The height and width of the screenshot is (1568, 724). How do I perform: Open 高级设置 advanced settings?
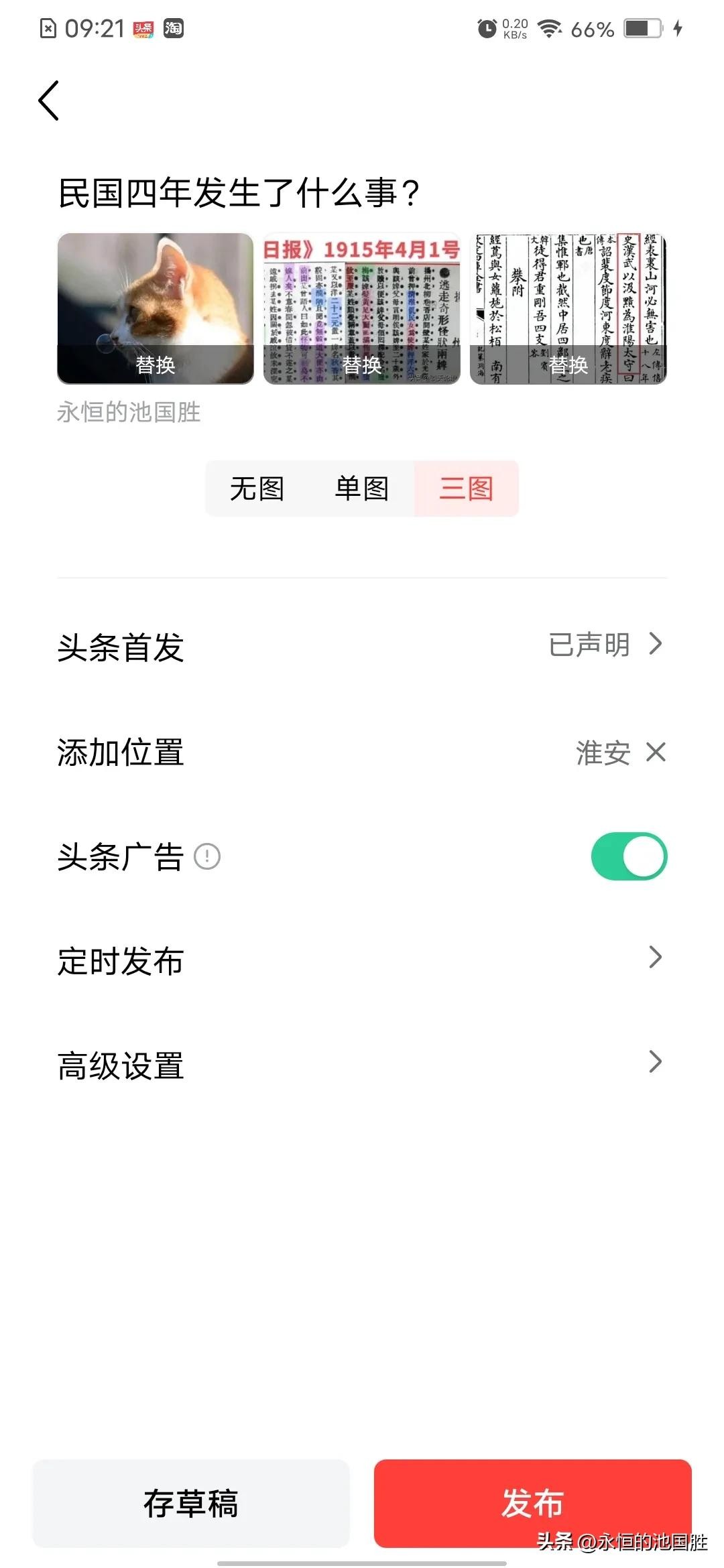tap(362, 1064)
